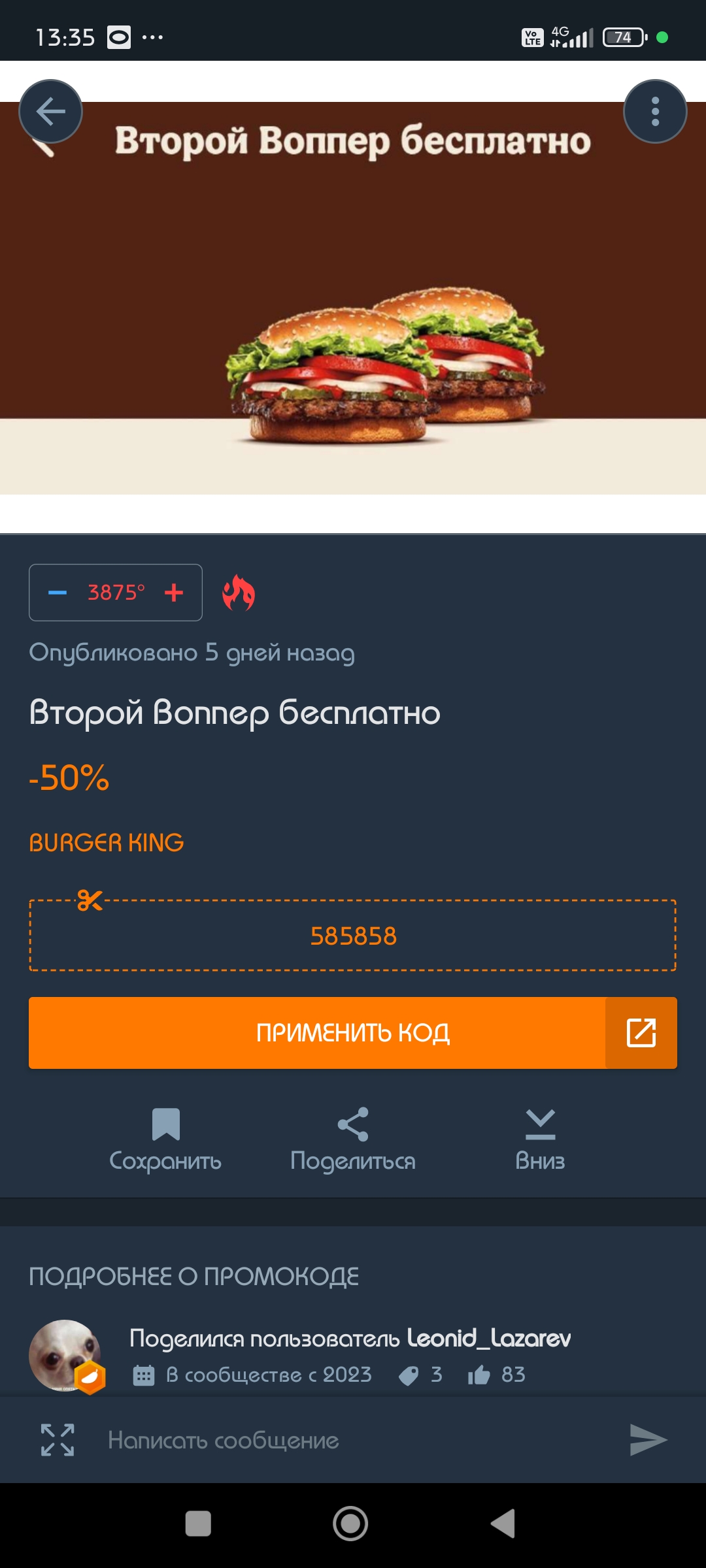Open the BURGER KING merchant link
Viewport: 706px width, 1568px height.
click(x=107, y=843)
